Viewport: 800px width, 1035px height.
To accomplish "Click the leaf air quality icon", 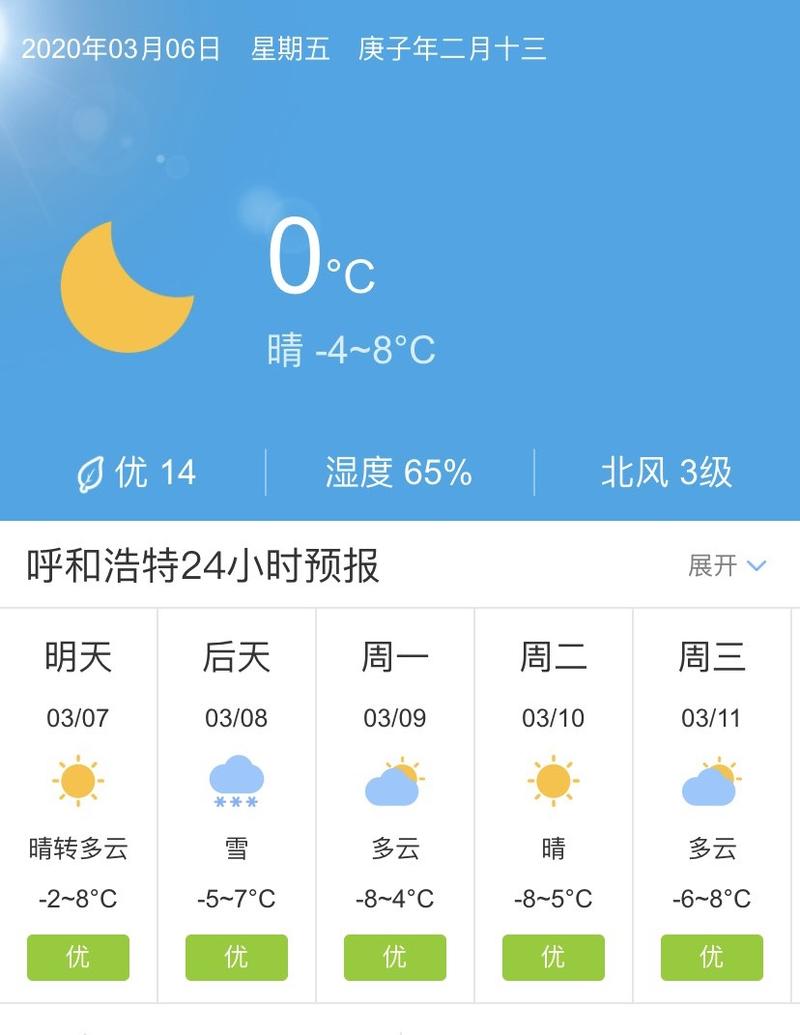I will (x=90, y=471).
